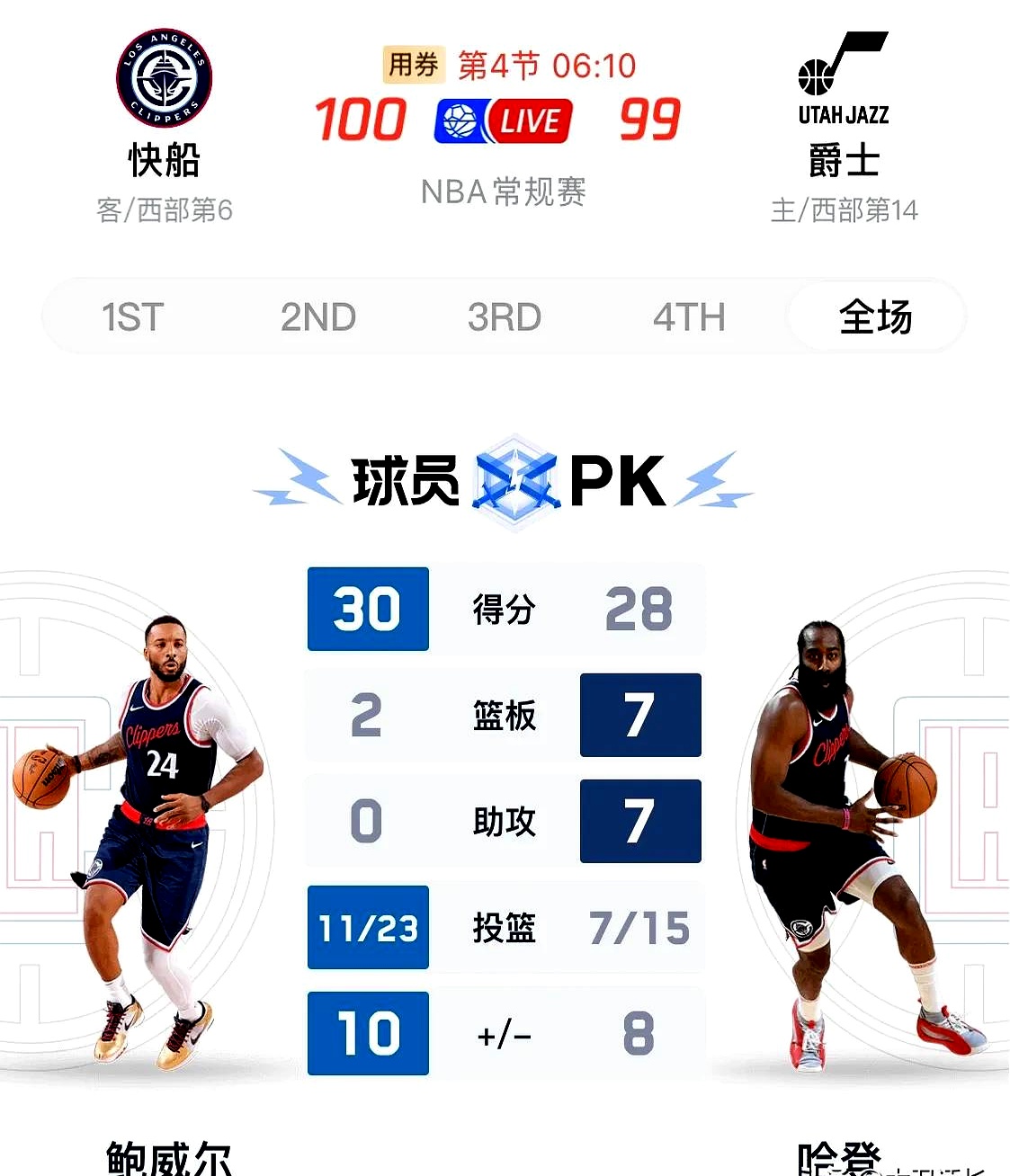Click Powell's highlighted 11/23 shooting stat bar

367,927
